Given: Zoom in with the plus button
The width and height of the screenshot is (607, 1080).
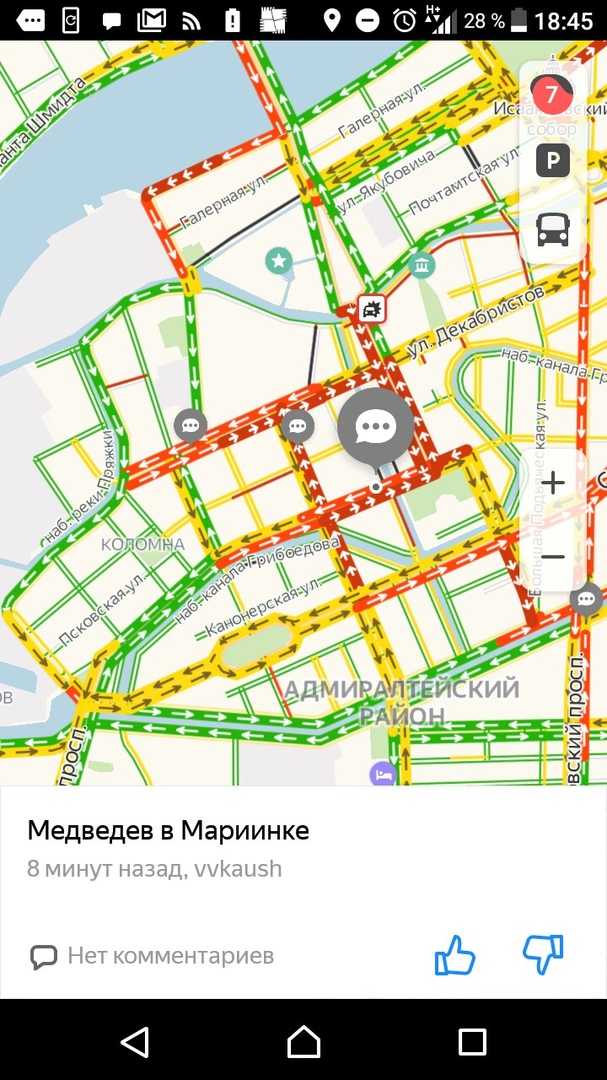Looking at the screenshot, I should [x=553, y=483].
